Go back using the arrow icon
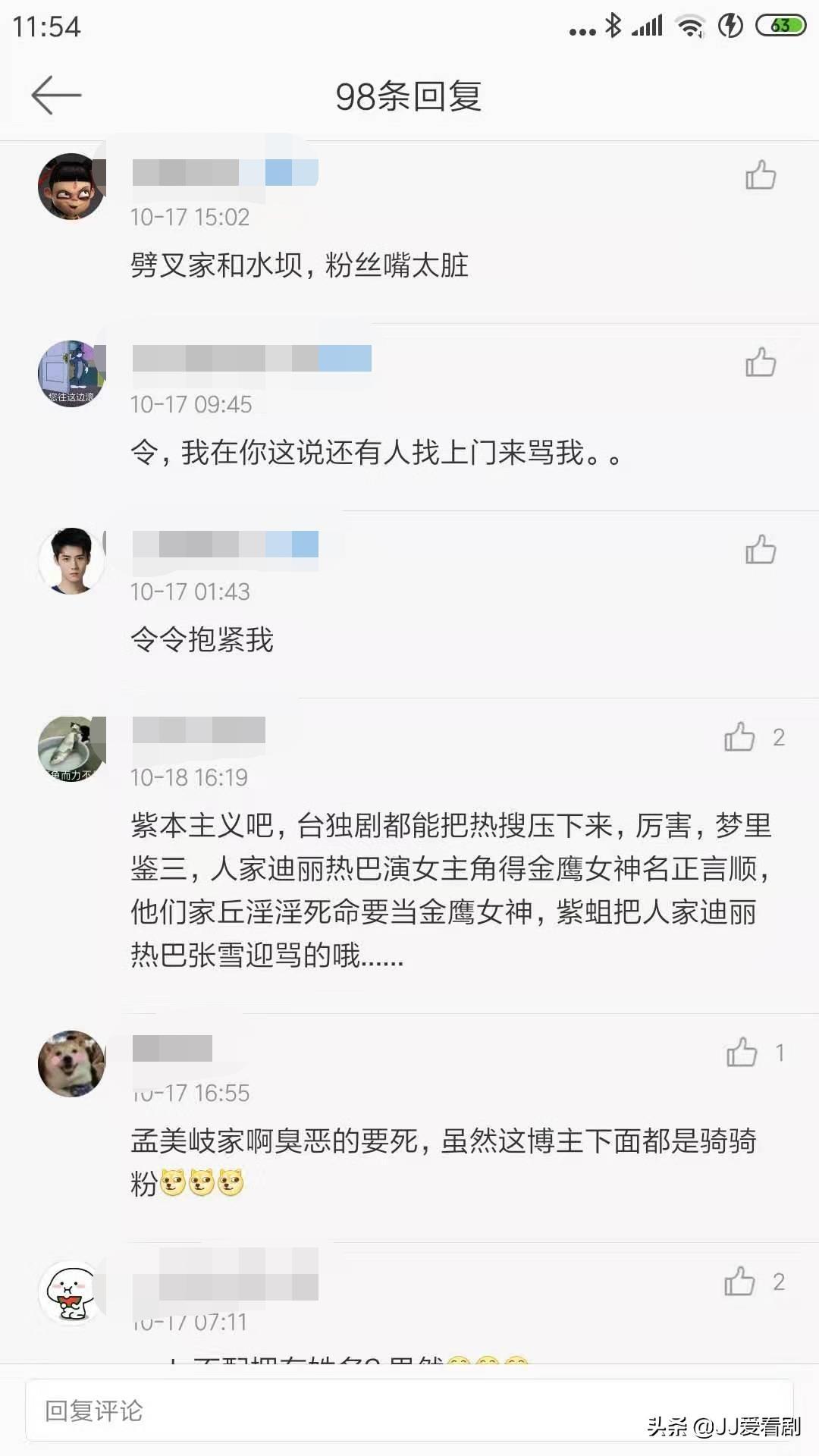Screen dimensions: 819x1456 tap(56, 96)
